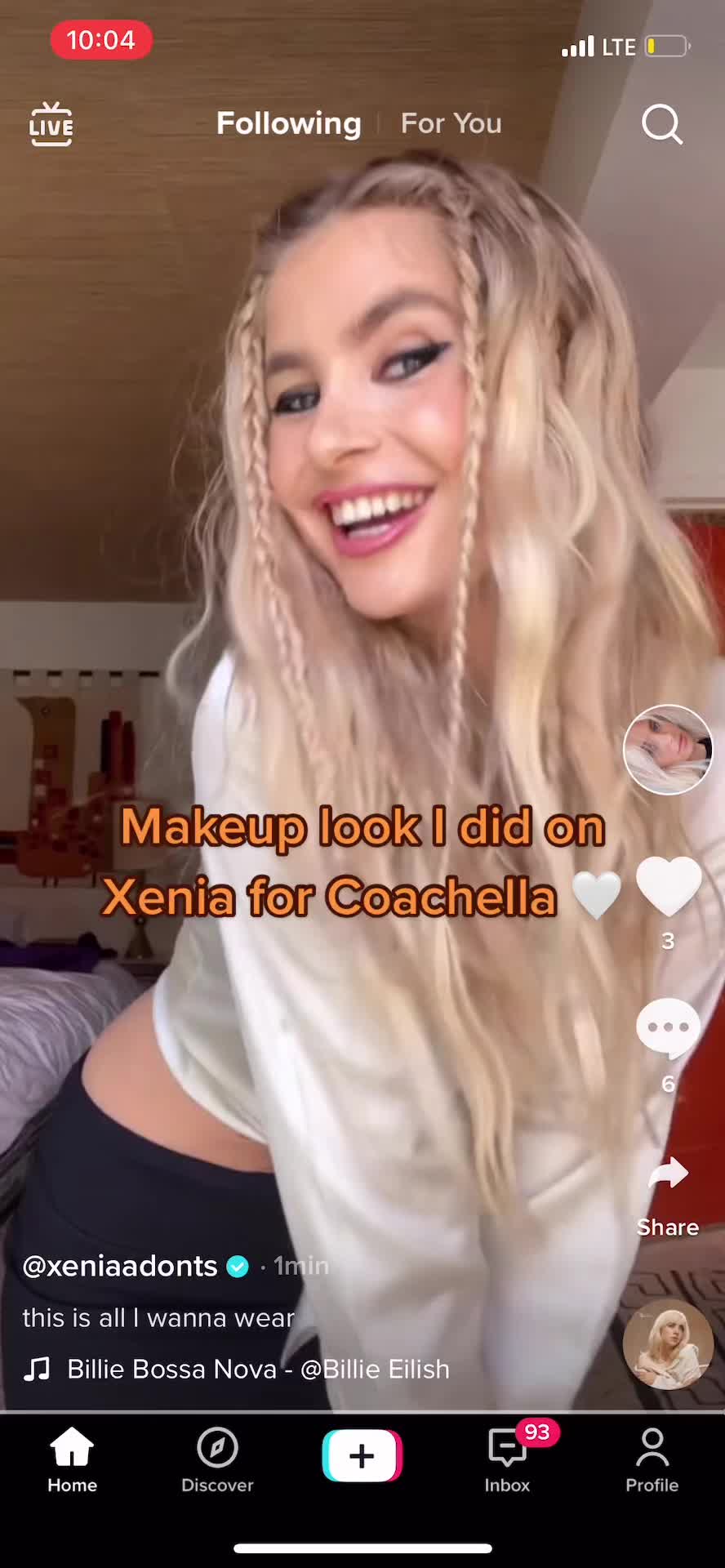Go to the Home tab
Image resolution: width=725 pixels, height=1568 pixels.
pyautogui.click(x=72, y=1460)
